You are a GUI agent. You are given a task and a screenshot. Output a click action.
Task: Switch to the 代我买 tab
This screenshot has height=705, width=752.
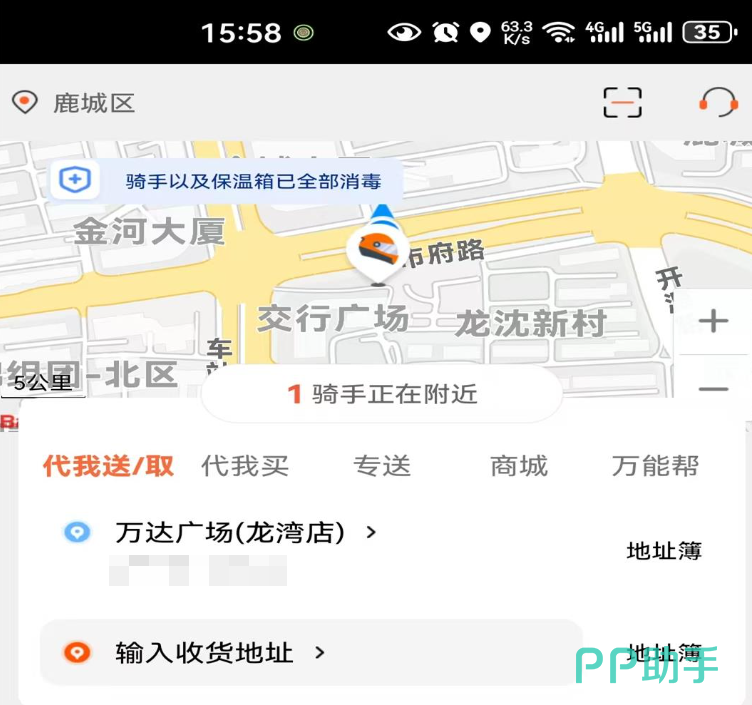[x=245, y=465]
